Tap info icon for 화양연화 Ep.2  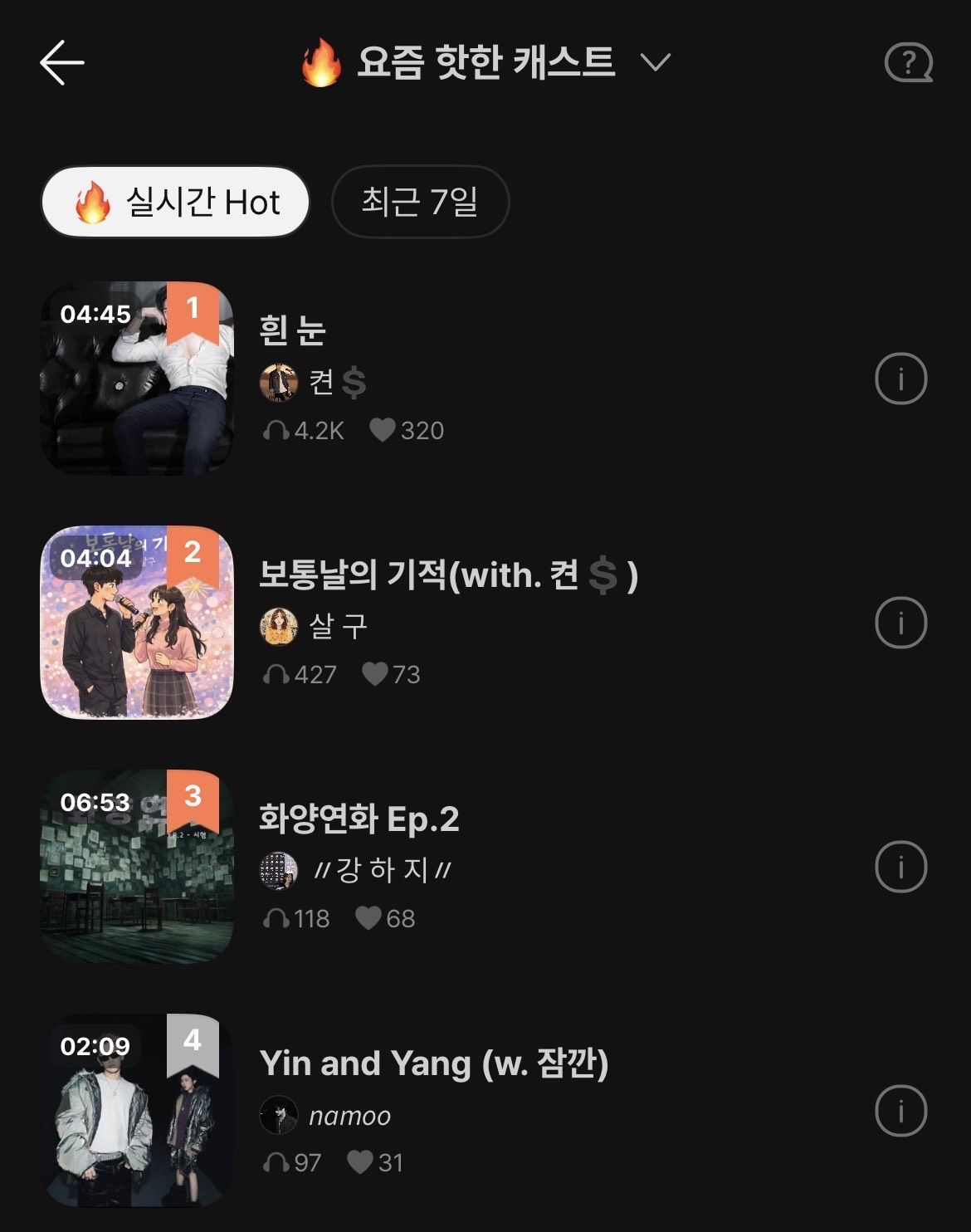[900, 867]
